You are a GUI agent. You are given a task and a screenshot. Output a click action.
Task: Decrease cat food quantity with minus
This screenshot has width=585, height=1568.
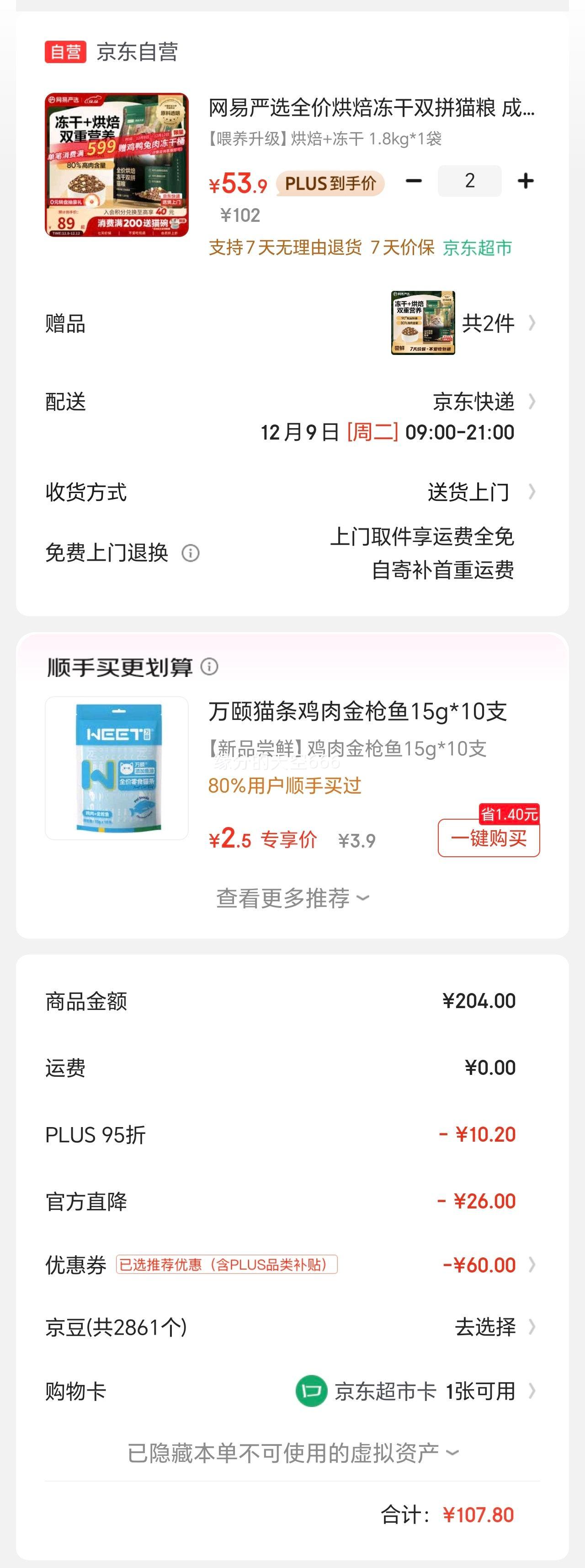414,181
